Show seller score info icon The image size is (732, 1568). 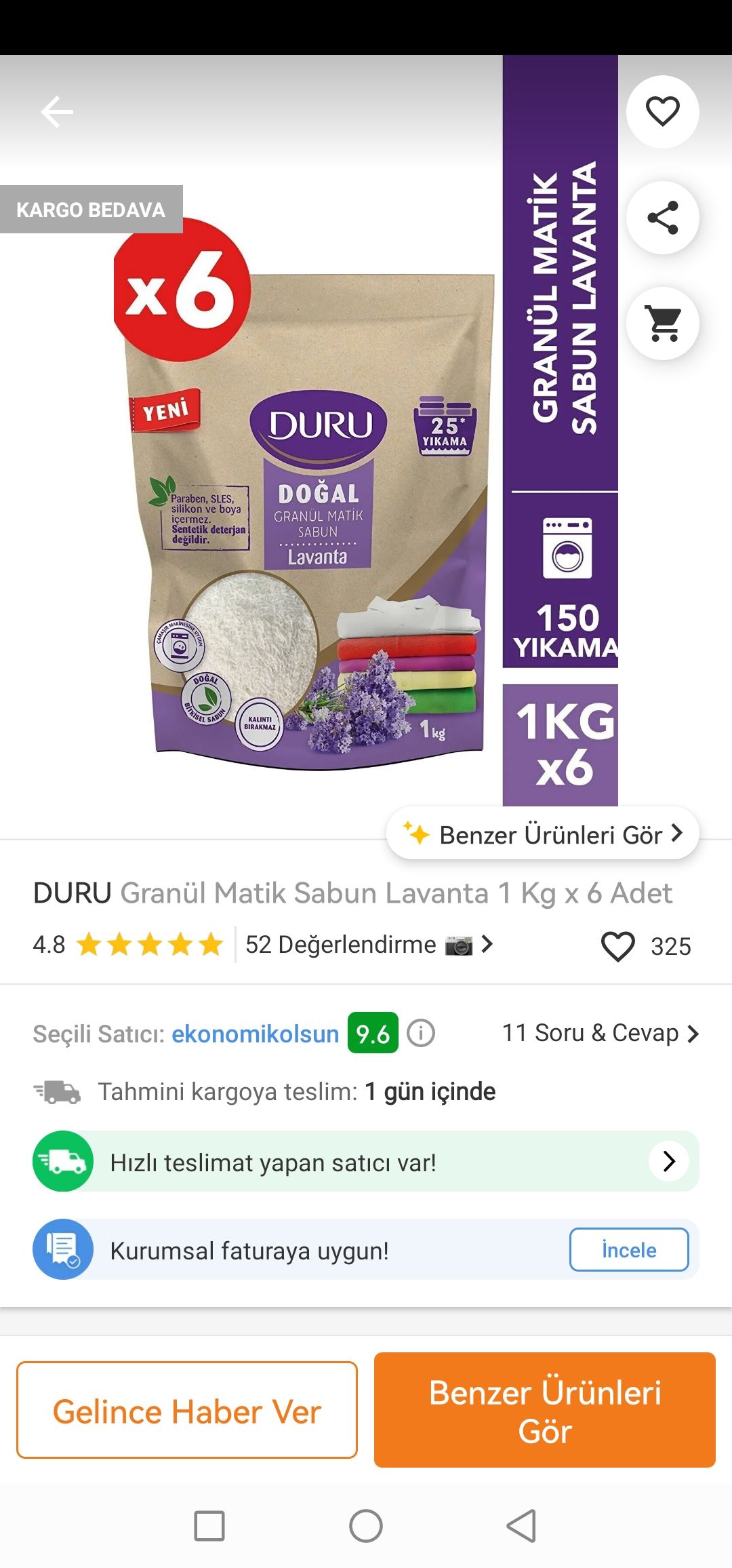421,1034
